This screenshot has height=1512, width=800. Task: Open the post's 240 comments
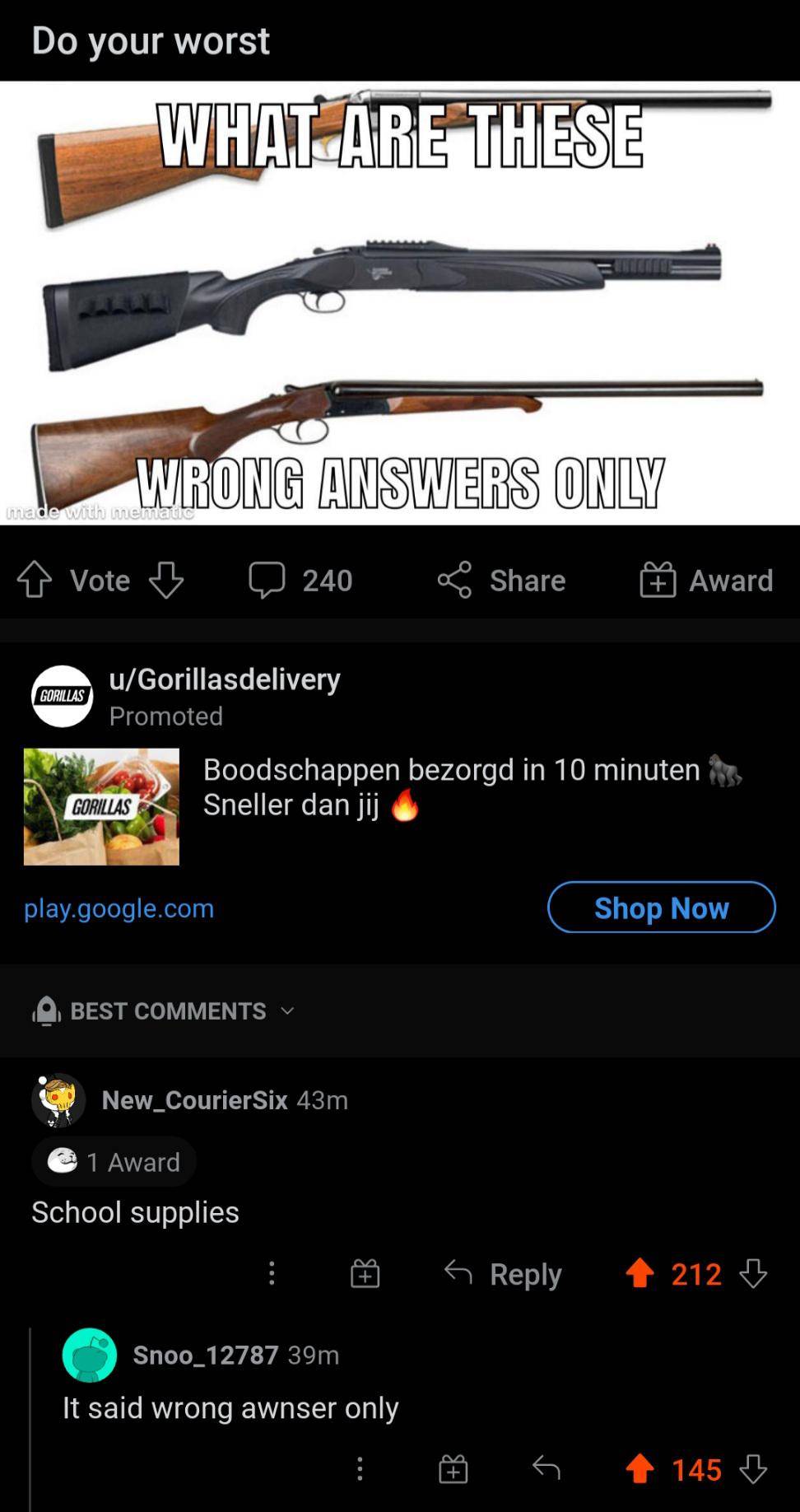point(300,580)
